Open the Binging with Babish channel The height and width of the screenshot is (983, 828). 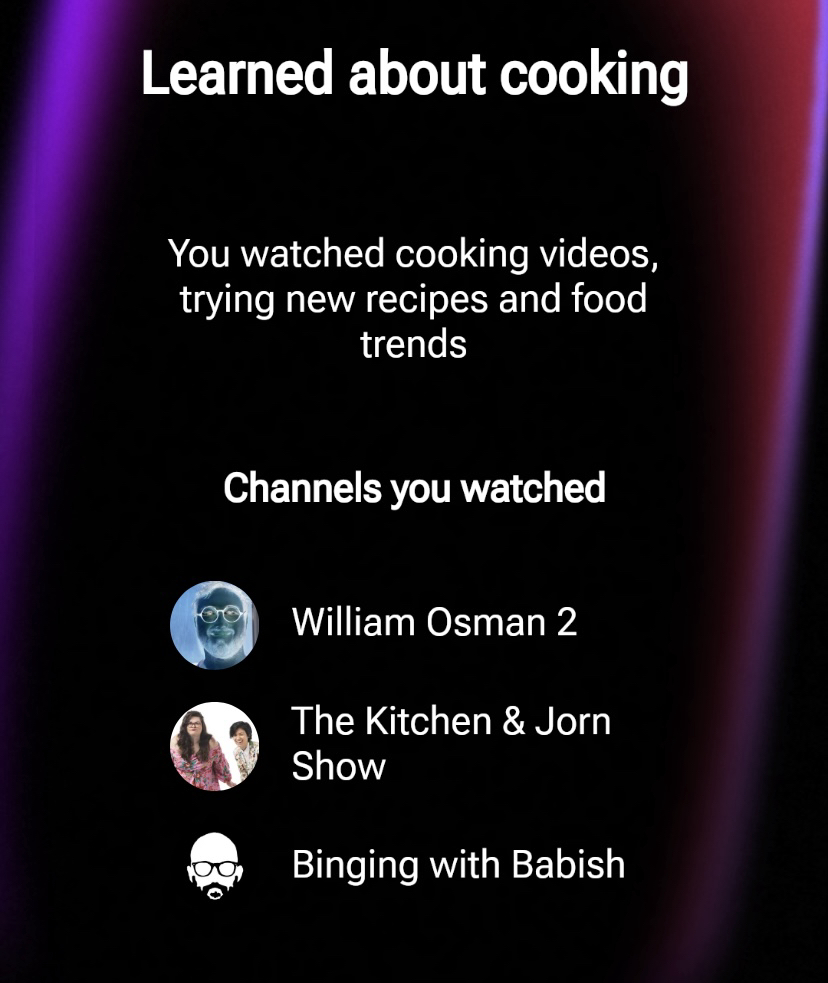[x=457, y=864]
